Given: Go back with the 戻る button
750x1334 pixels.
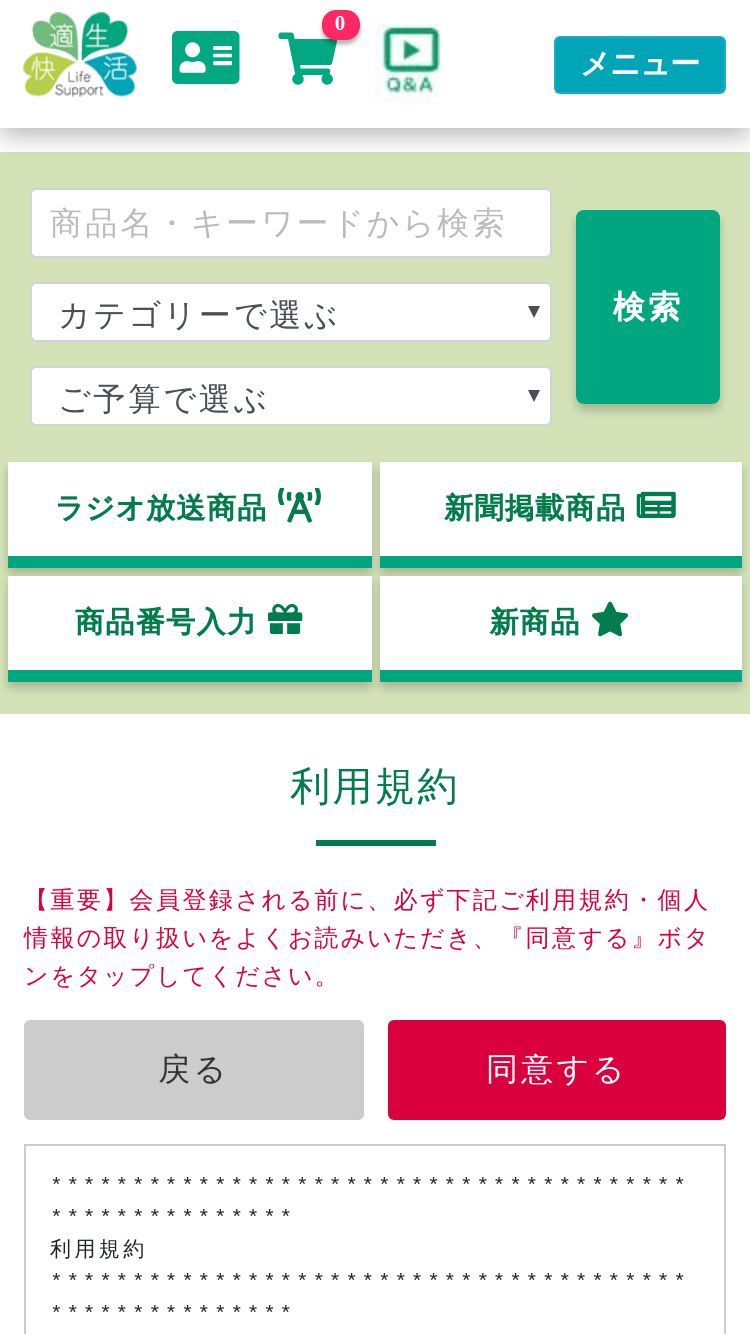Looking at the screenshot, I should [194, 1070].
